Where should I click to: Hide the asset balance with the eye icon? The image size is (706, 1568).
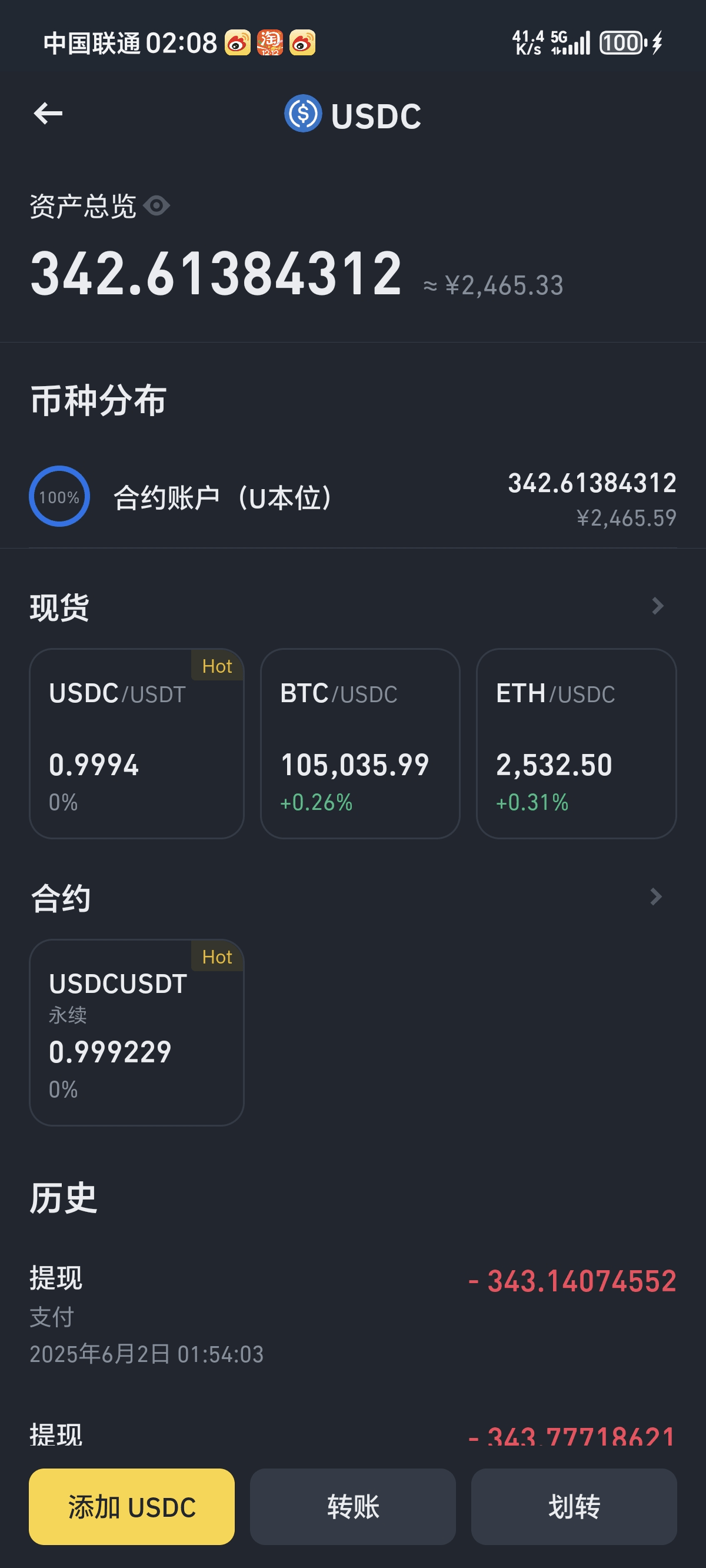pos(156,206)
